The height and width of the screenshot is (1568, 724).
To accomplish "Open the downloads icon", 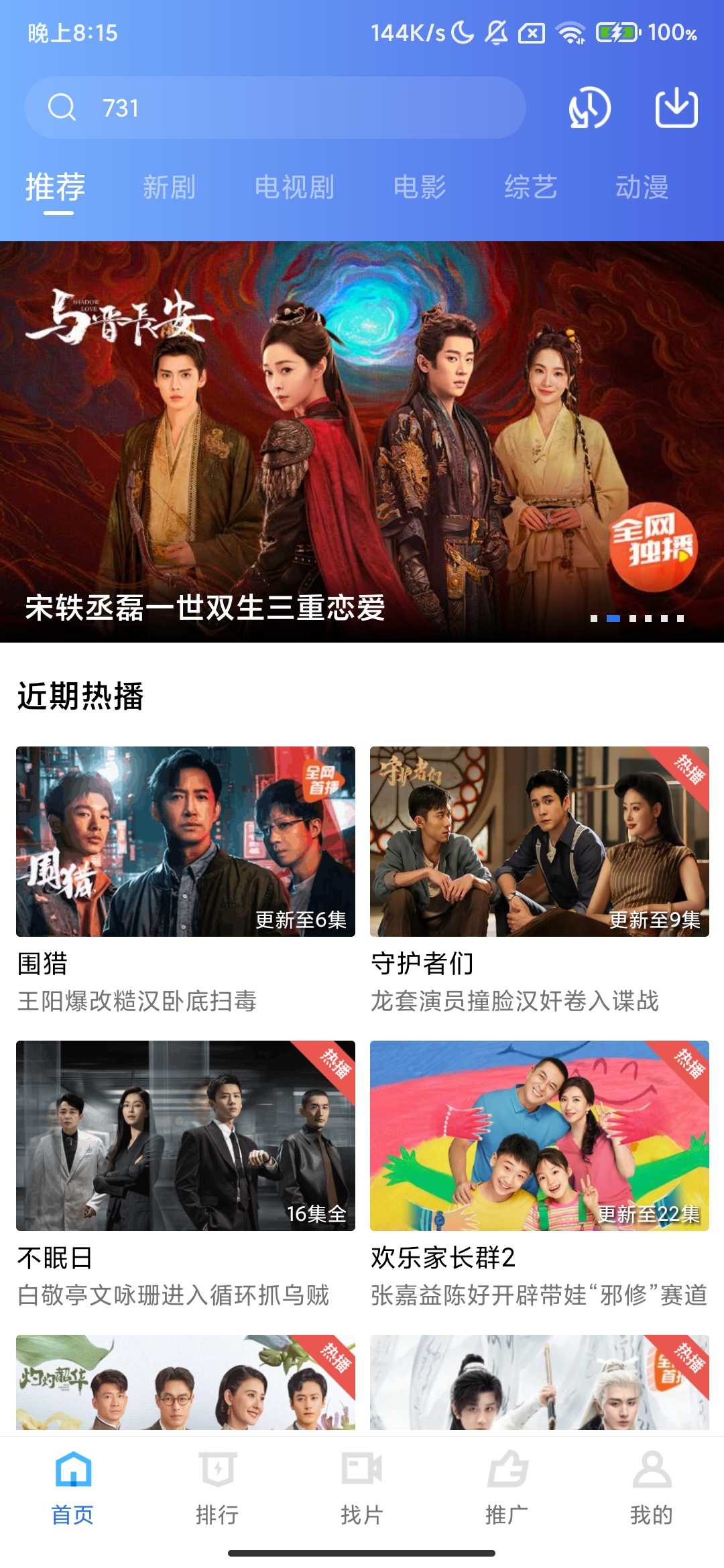I will (676, 108).
